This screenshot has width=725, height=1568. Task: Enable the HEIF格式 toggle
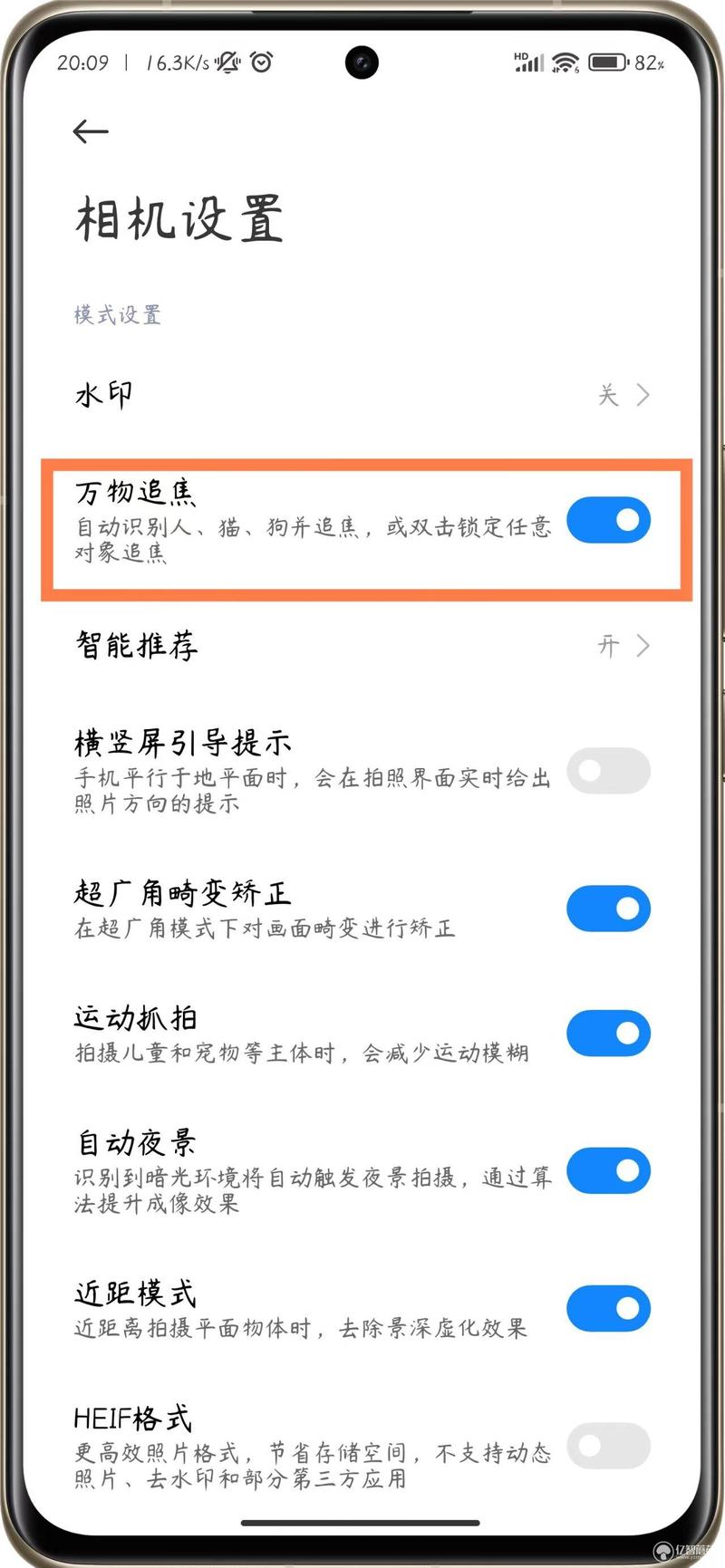(x=608, y=1446)
